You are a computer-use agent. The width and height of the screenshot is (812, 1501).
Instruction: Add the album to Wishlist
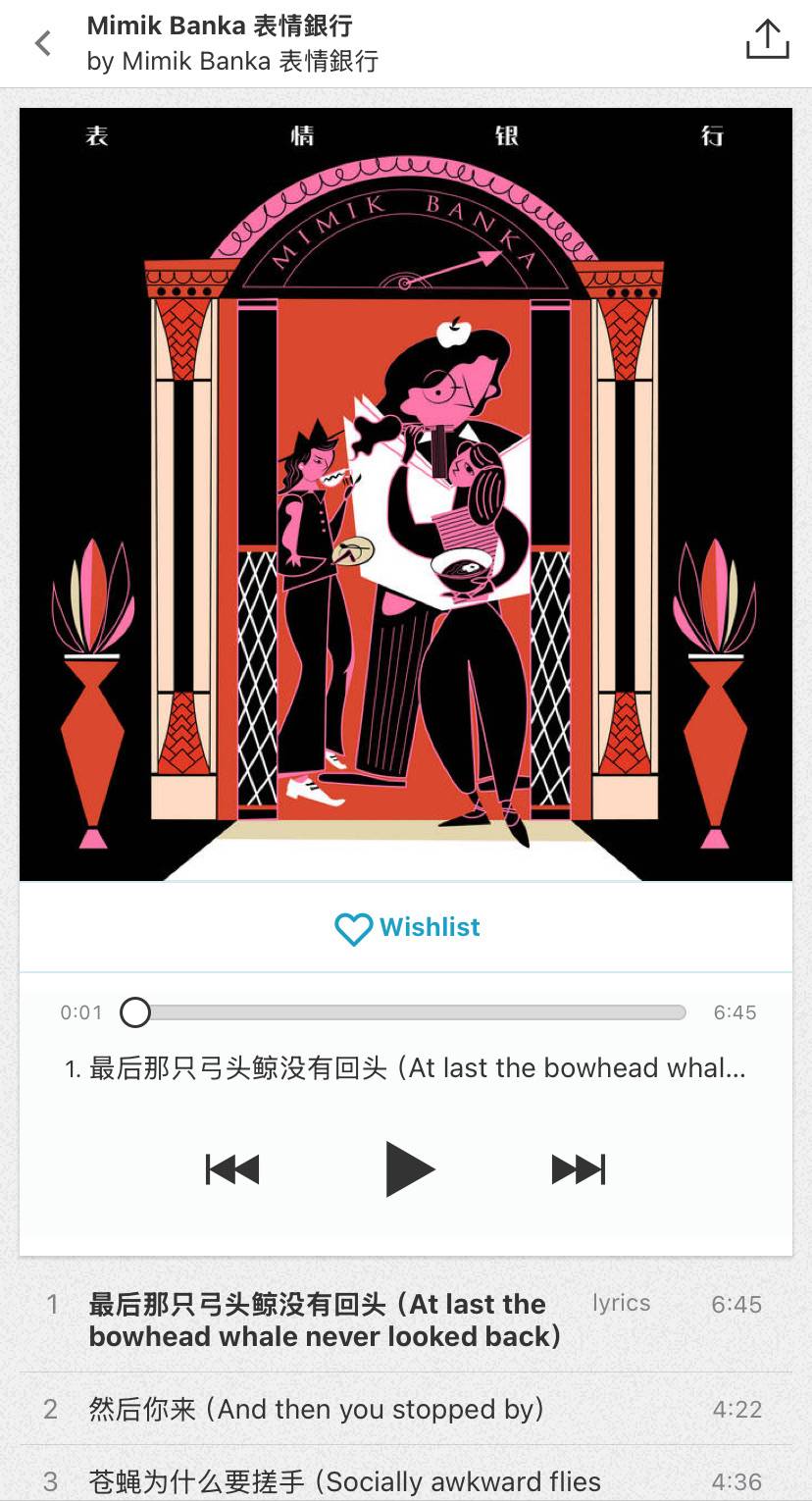click(x=407, y=927)
